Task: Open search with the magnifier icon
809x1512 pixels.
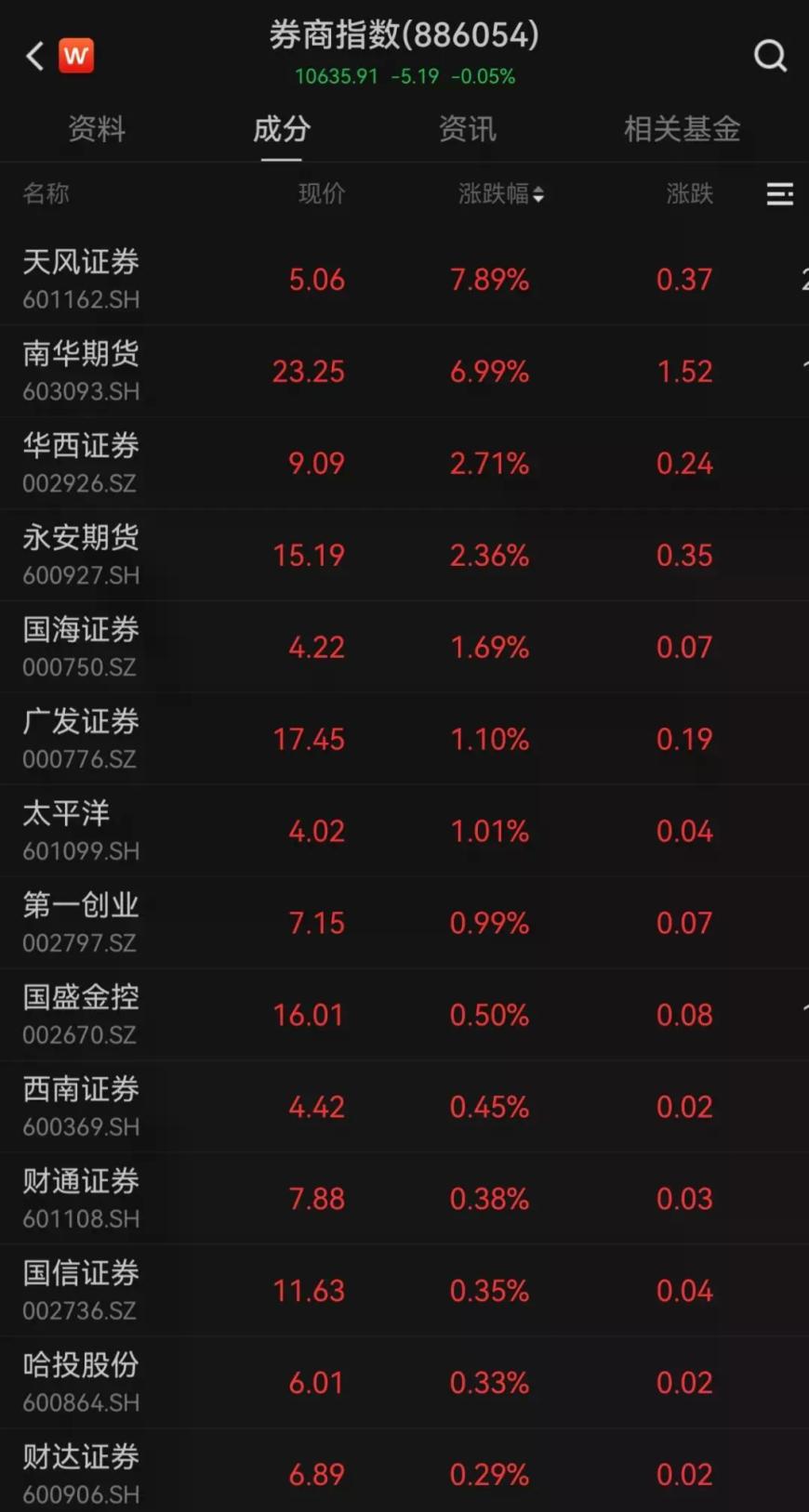Action: (770, 56)
